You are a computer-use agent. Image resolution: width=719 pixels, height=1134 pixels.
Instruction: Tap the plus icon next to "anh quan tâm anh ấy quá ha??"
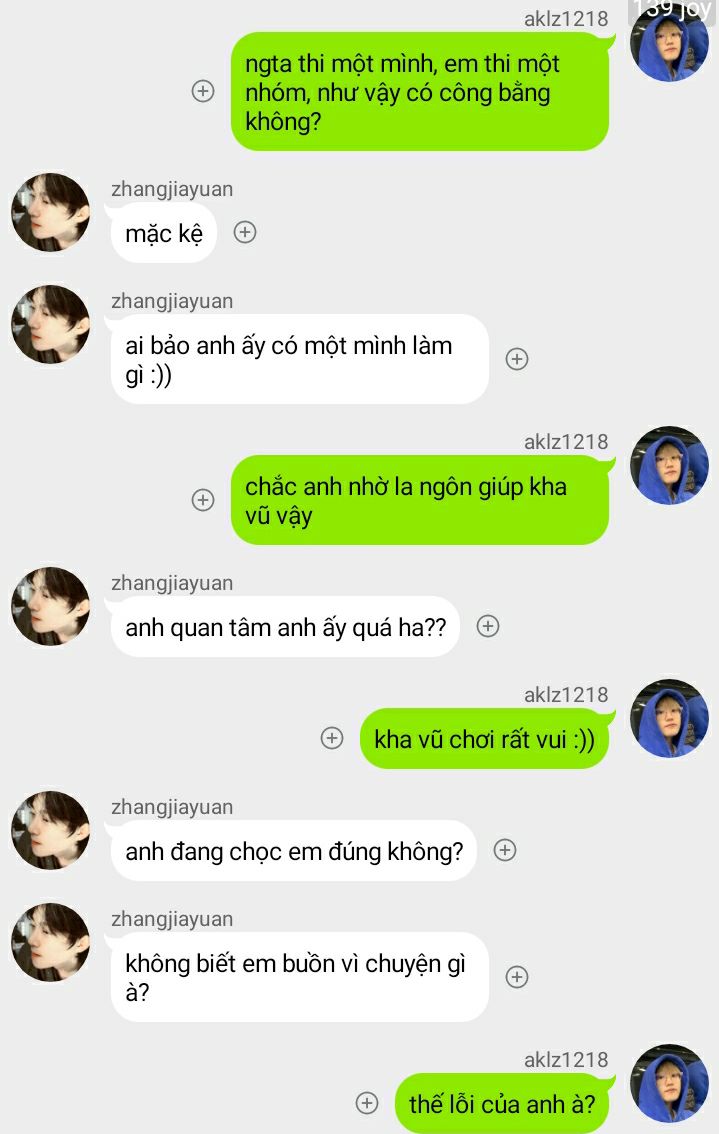point(487,626)
